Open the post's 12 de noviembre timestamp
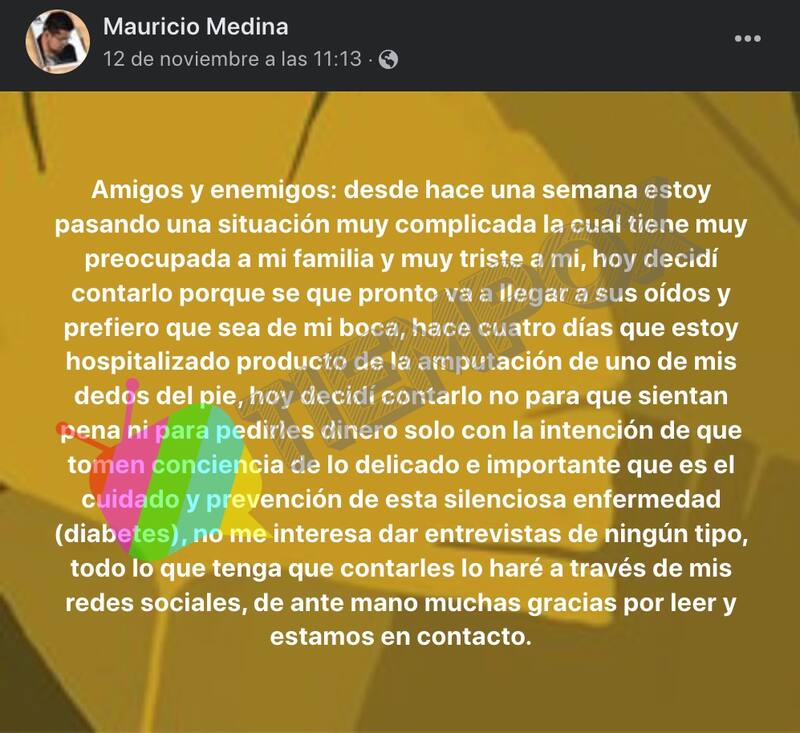 tap(231, 59)
